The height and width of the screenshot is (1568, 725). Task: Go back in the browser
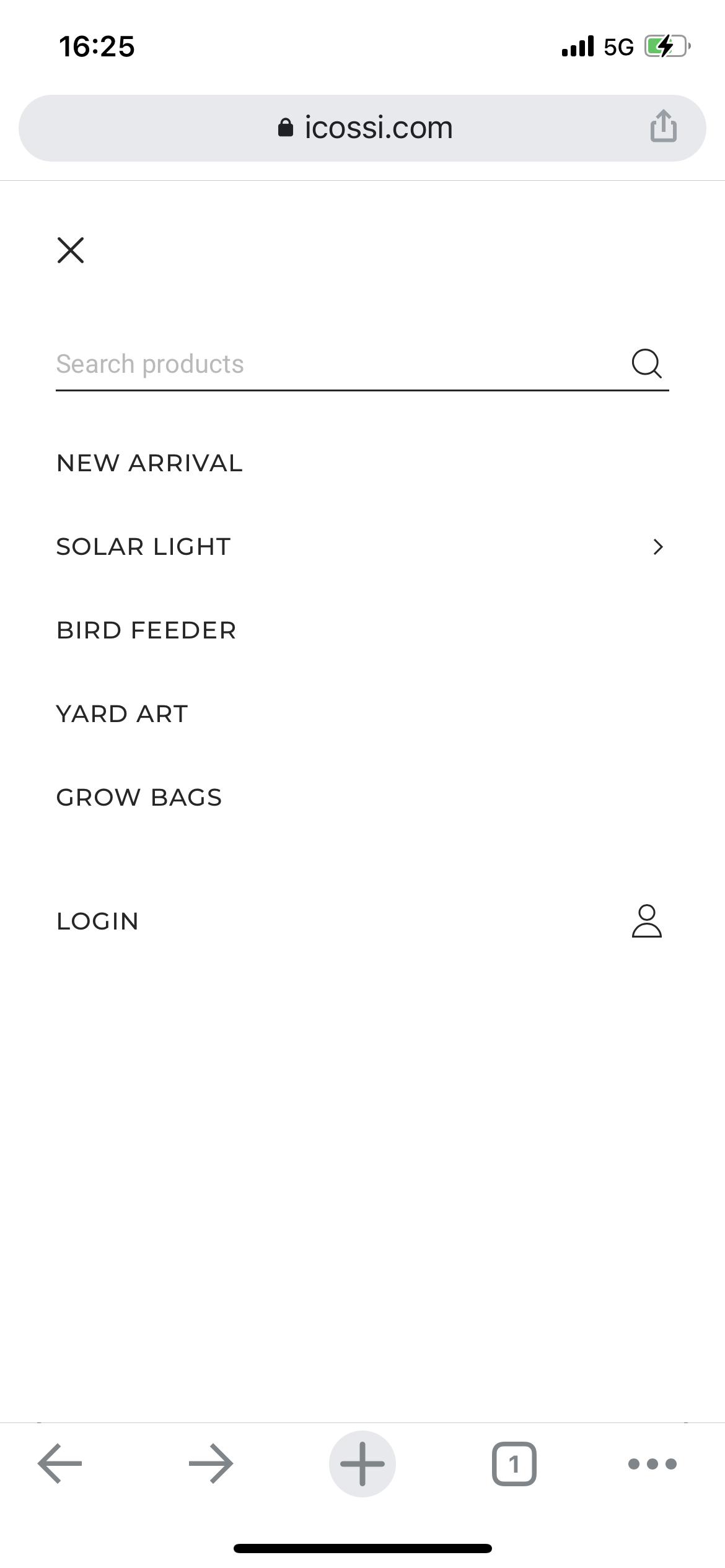tap(59, 1464)
